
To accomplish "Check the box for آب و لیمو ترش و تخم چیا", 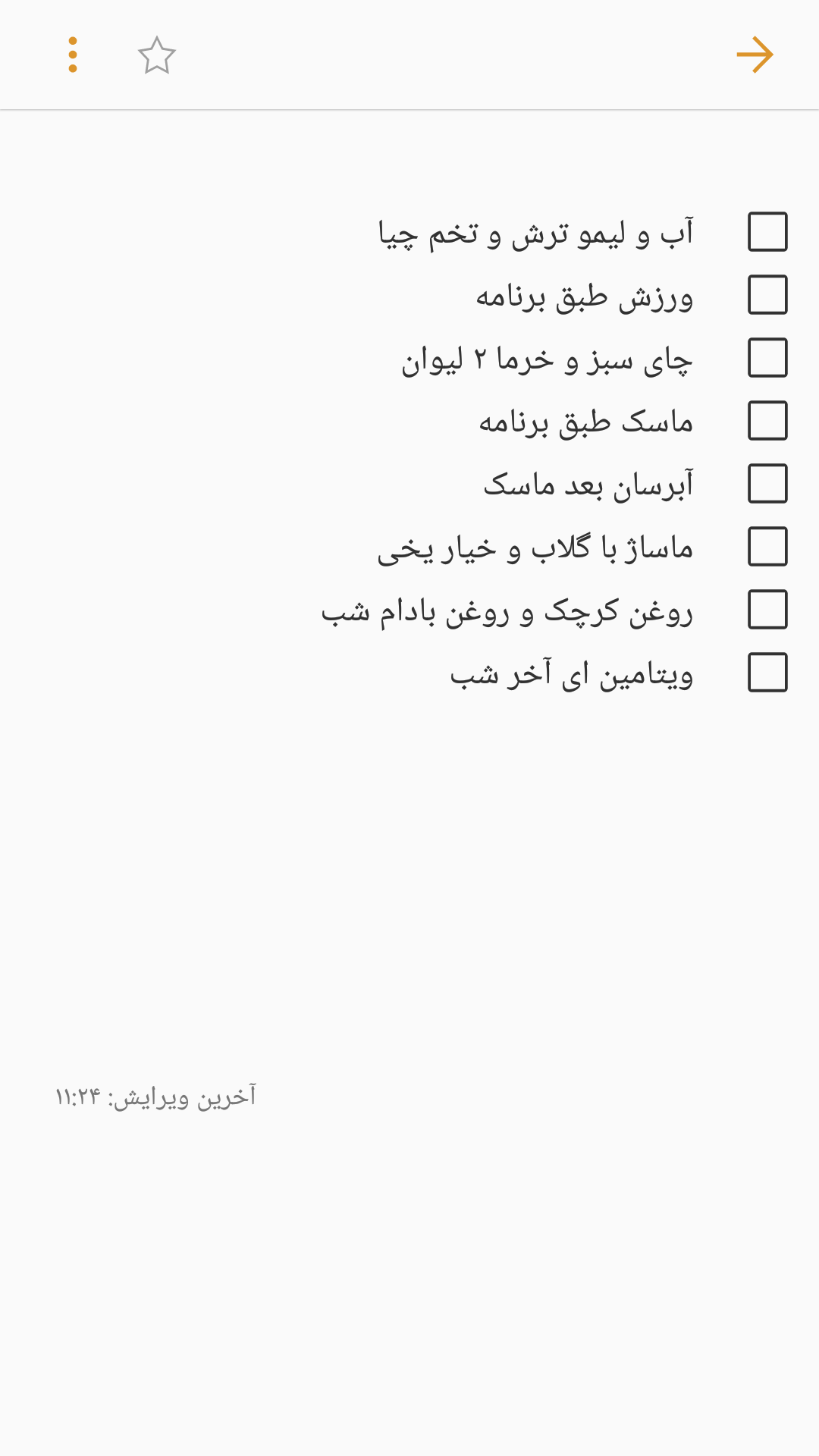I will (767, 231).
